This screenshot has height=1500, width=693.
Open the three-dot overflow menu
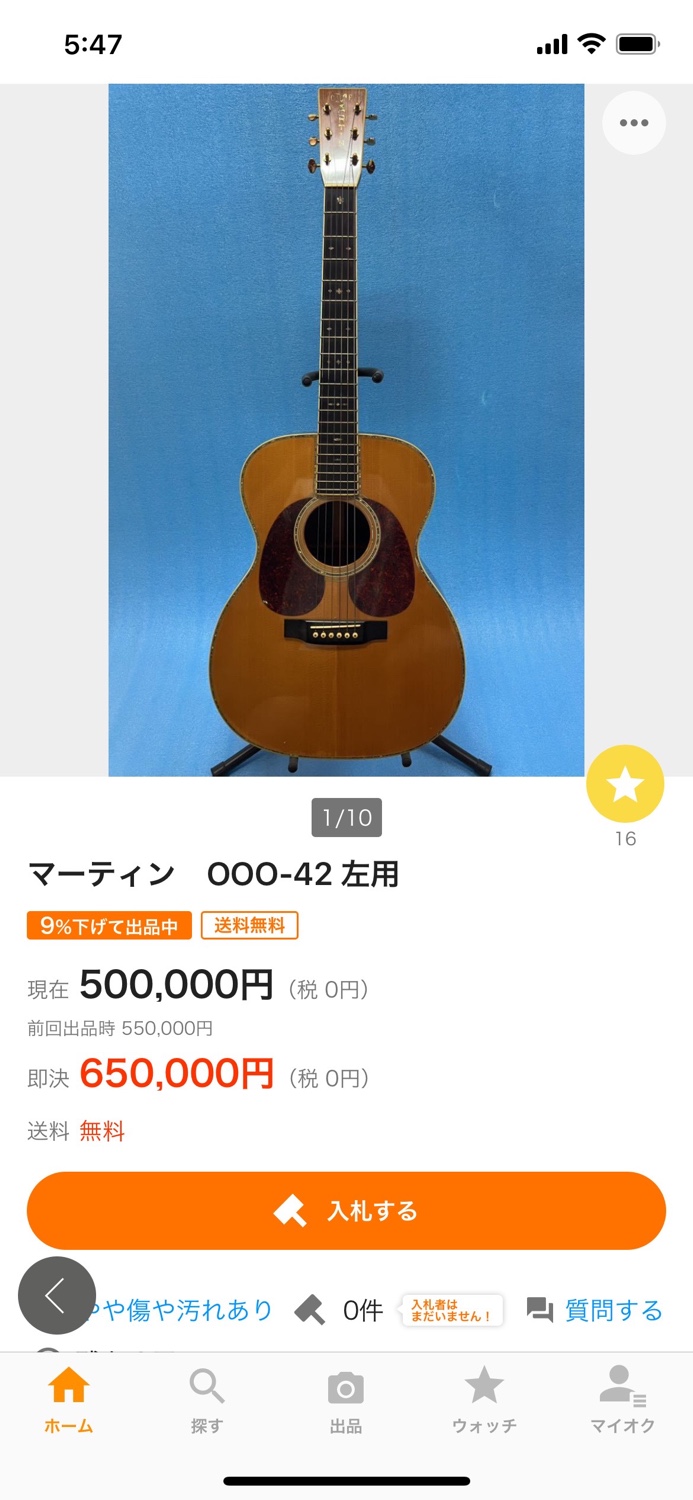634,123
